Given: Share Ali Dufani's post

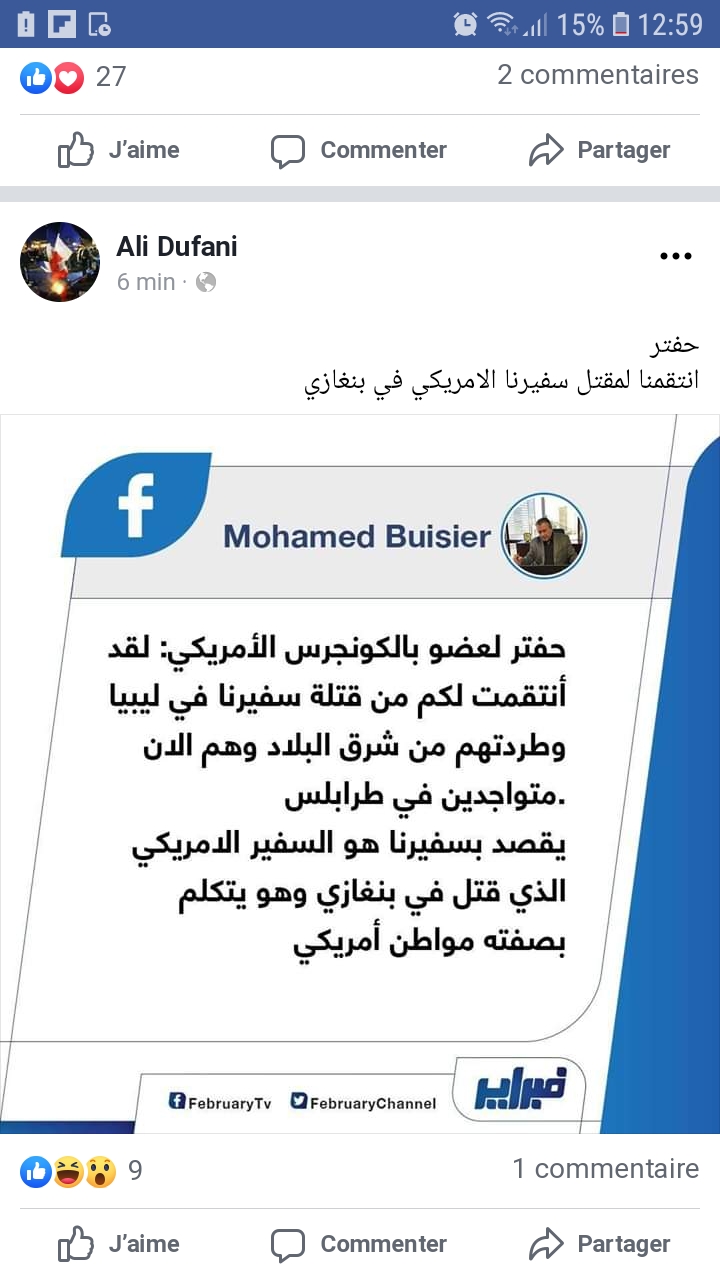Looking at the screenshot, I should point(599,1244).
